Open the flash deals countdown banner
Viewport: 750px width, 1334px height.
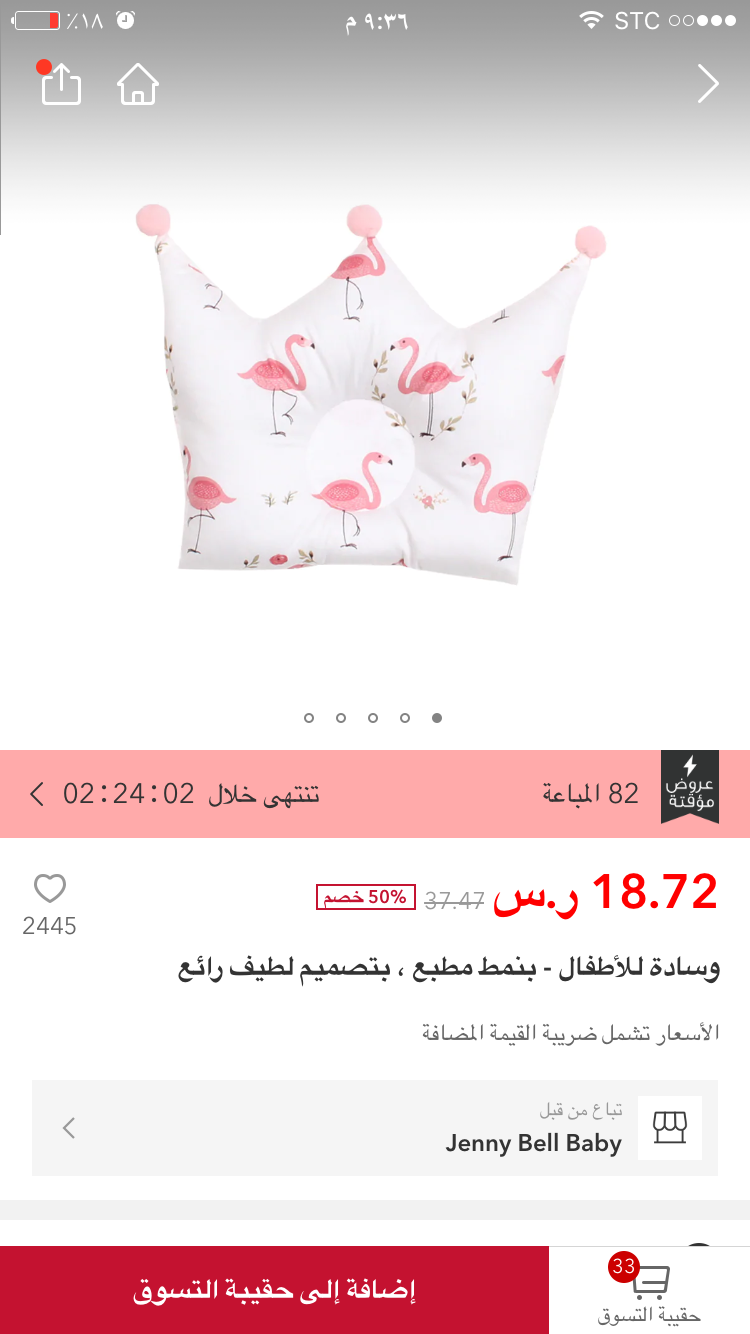(374, 794)
